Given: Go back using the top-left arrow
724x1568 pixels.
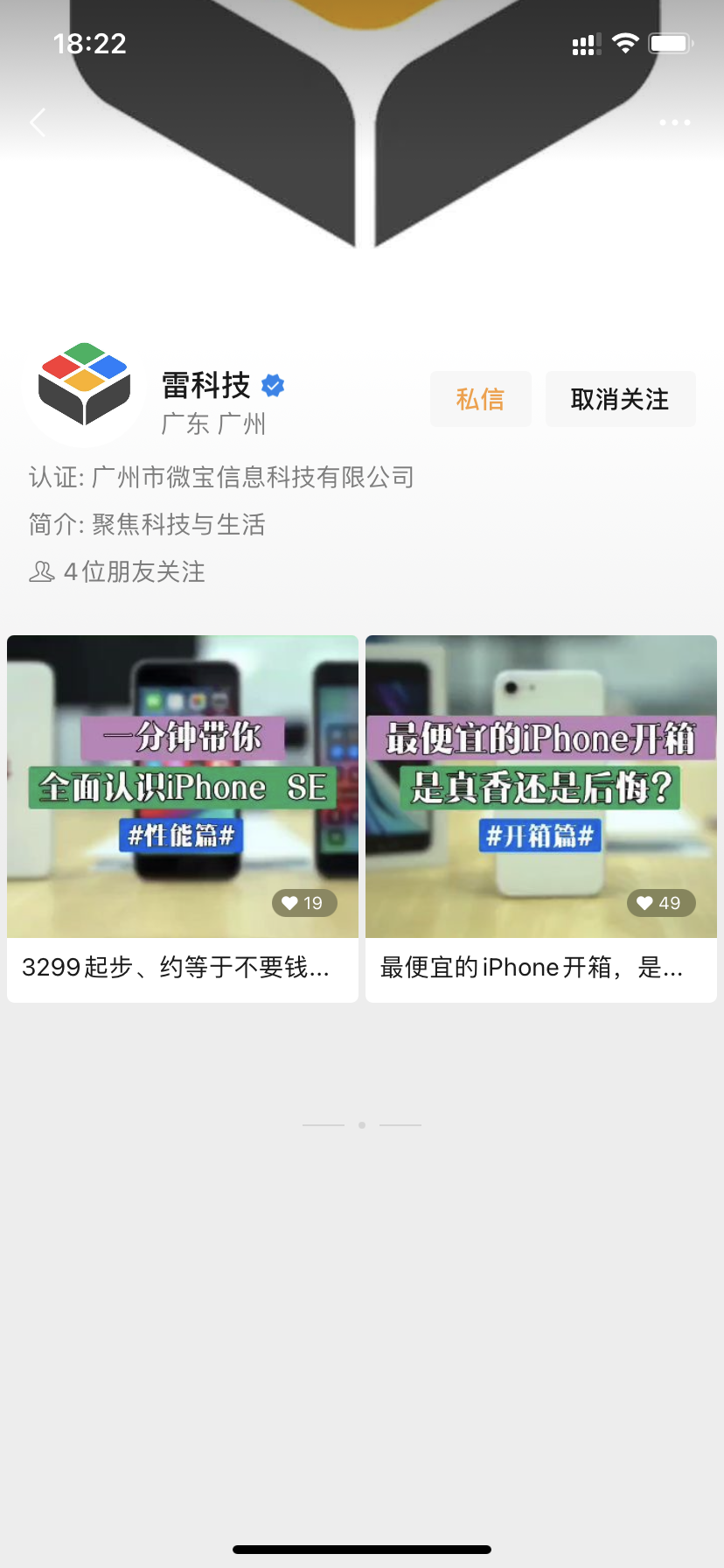Looking at the screenshot, I should point(38,122).
